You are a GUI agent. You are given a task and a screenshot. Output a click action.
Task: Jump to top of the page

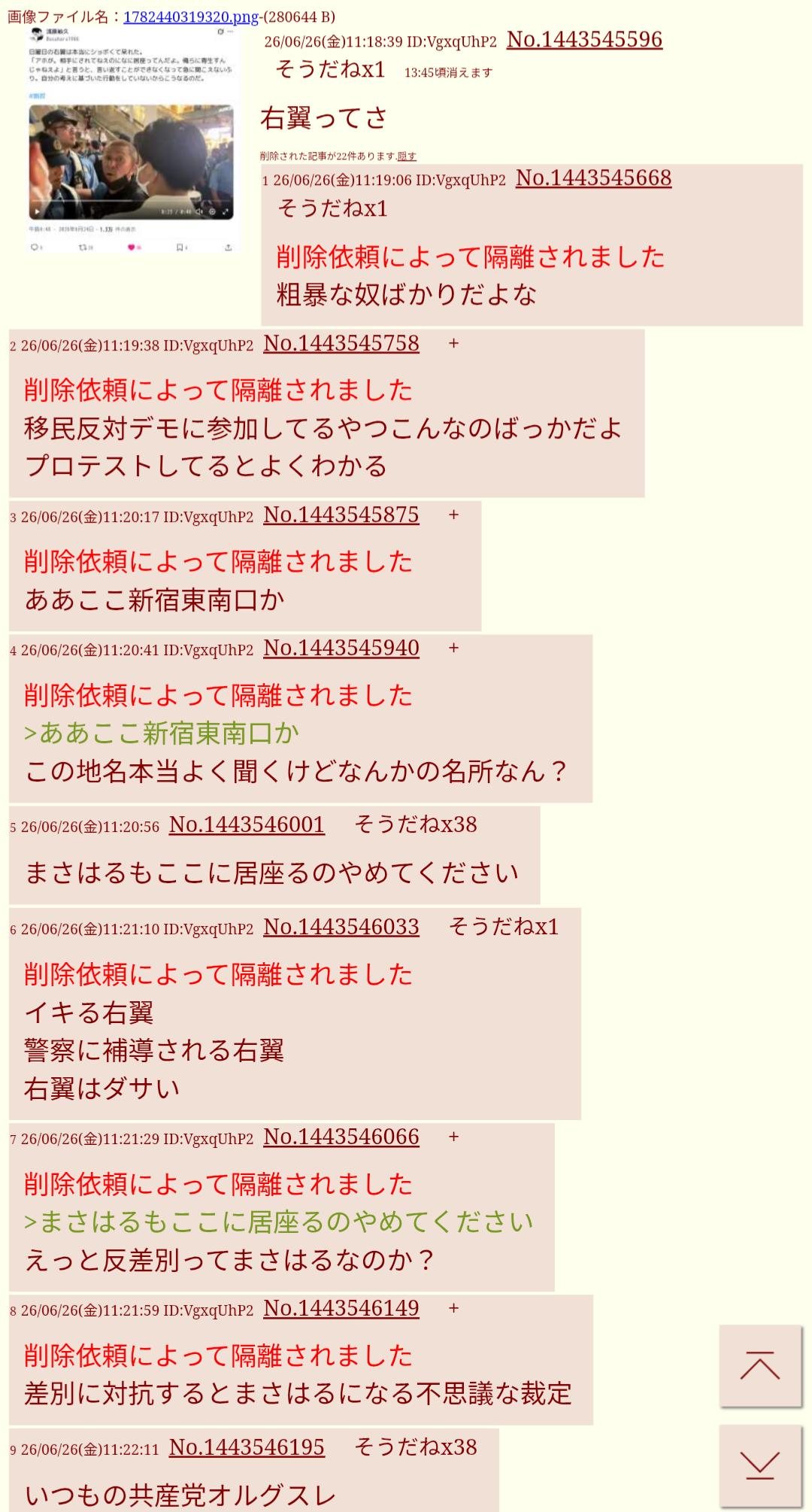[x=760, y=1366]
